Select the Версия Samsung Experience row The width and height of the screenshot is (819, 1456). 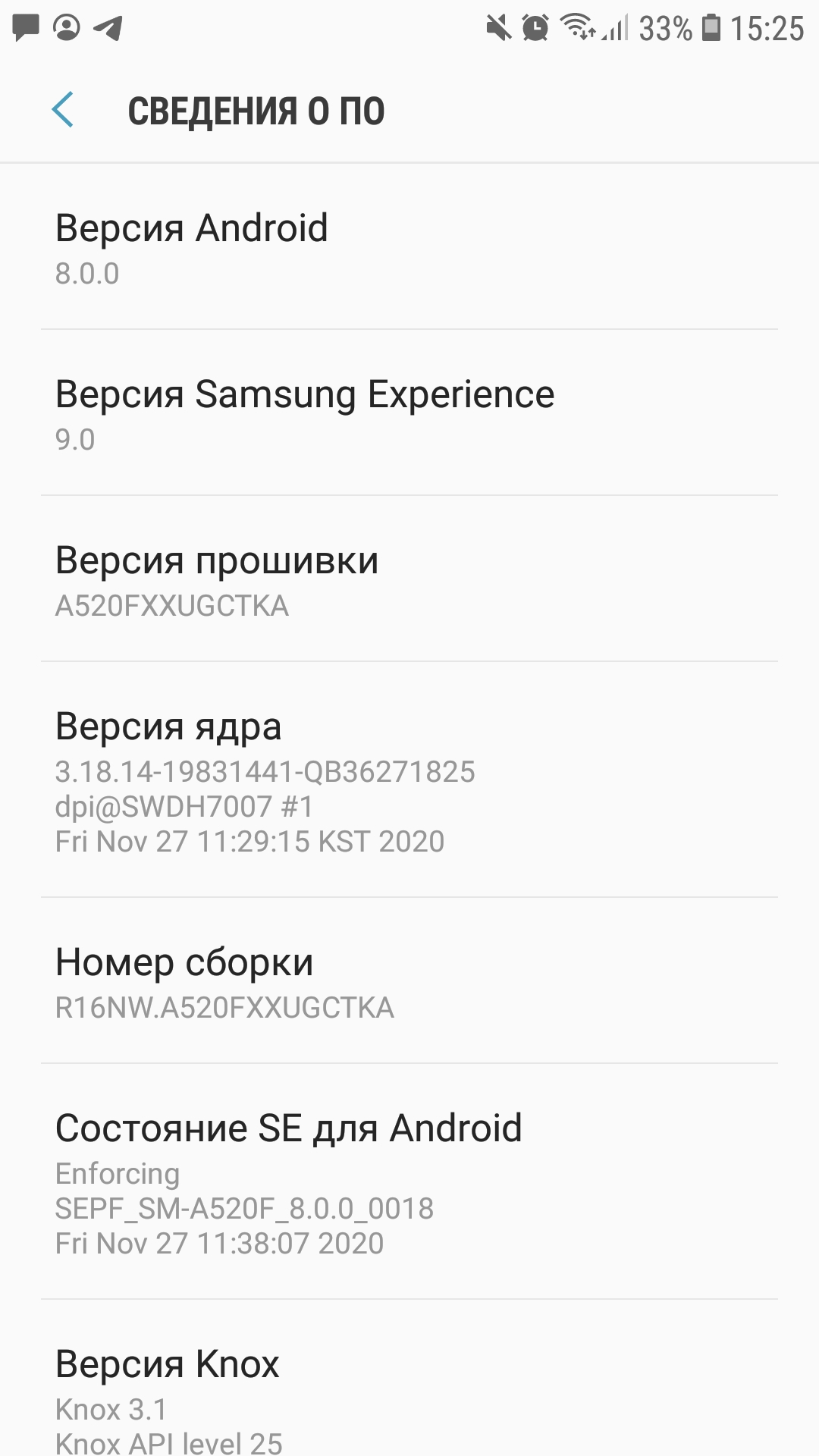pos(409,414)
